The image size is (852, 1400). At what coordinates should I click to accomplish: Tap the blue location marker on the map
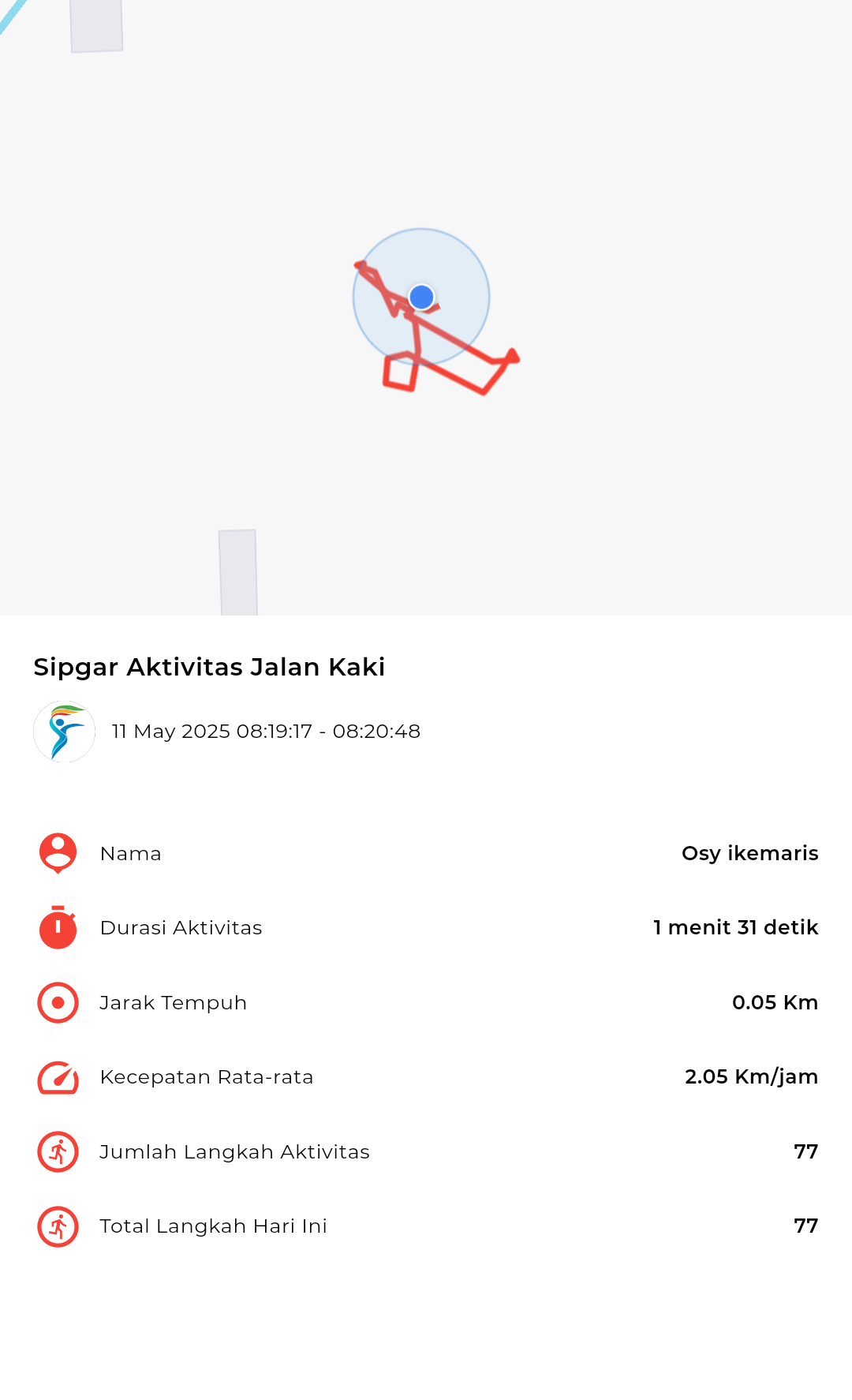coord(421,297)
